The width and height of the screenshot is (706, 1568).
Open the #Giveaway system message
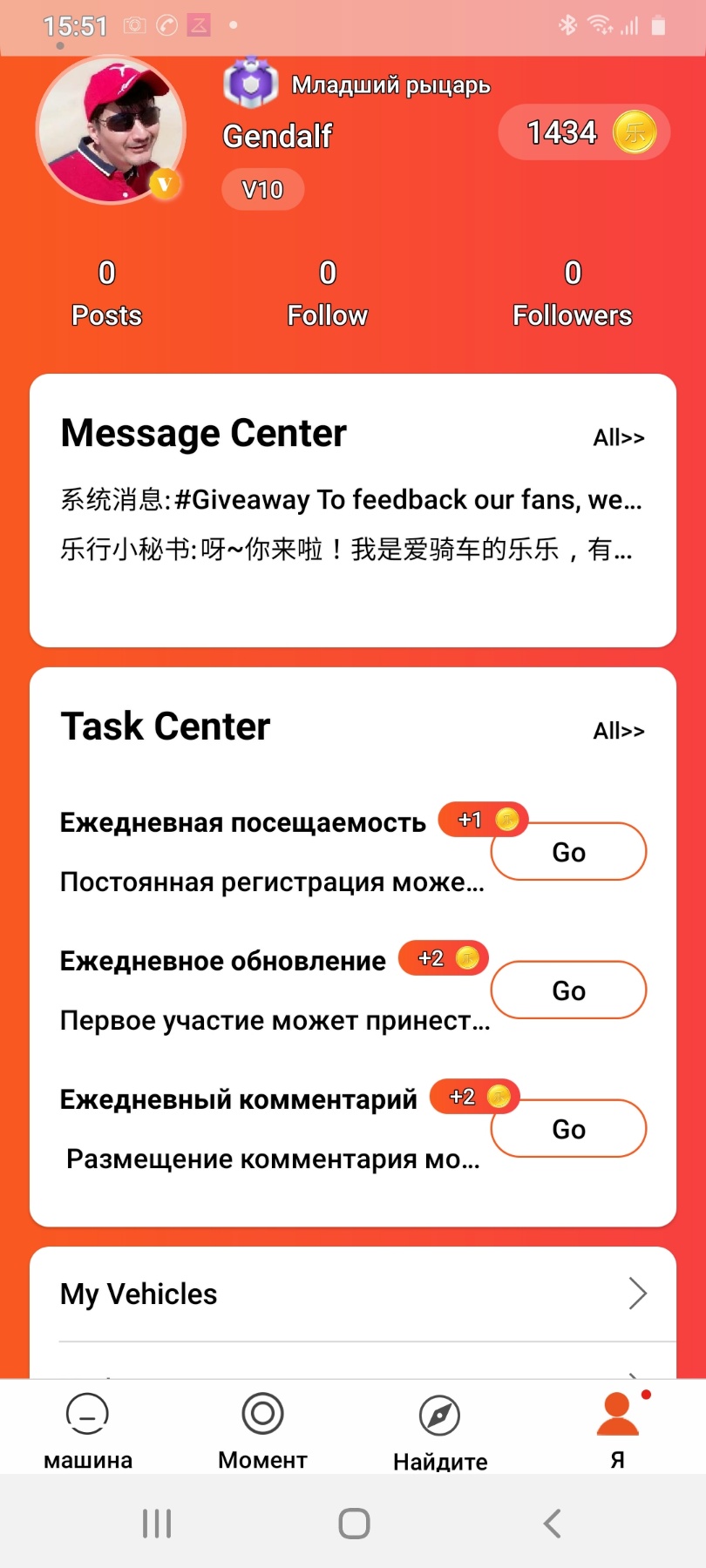[351, 500]
